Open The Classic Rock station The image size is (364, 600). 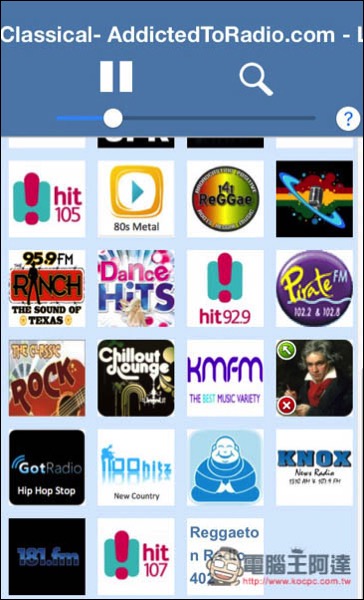(47, 378)
